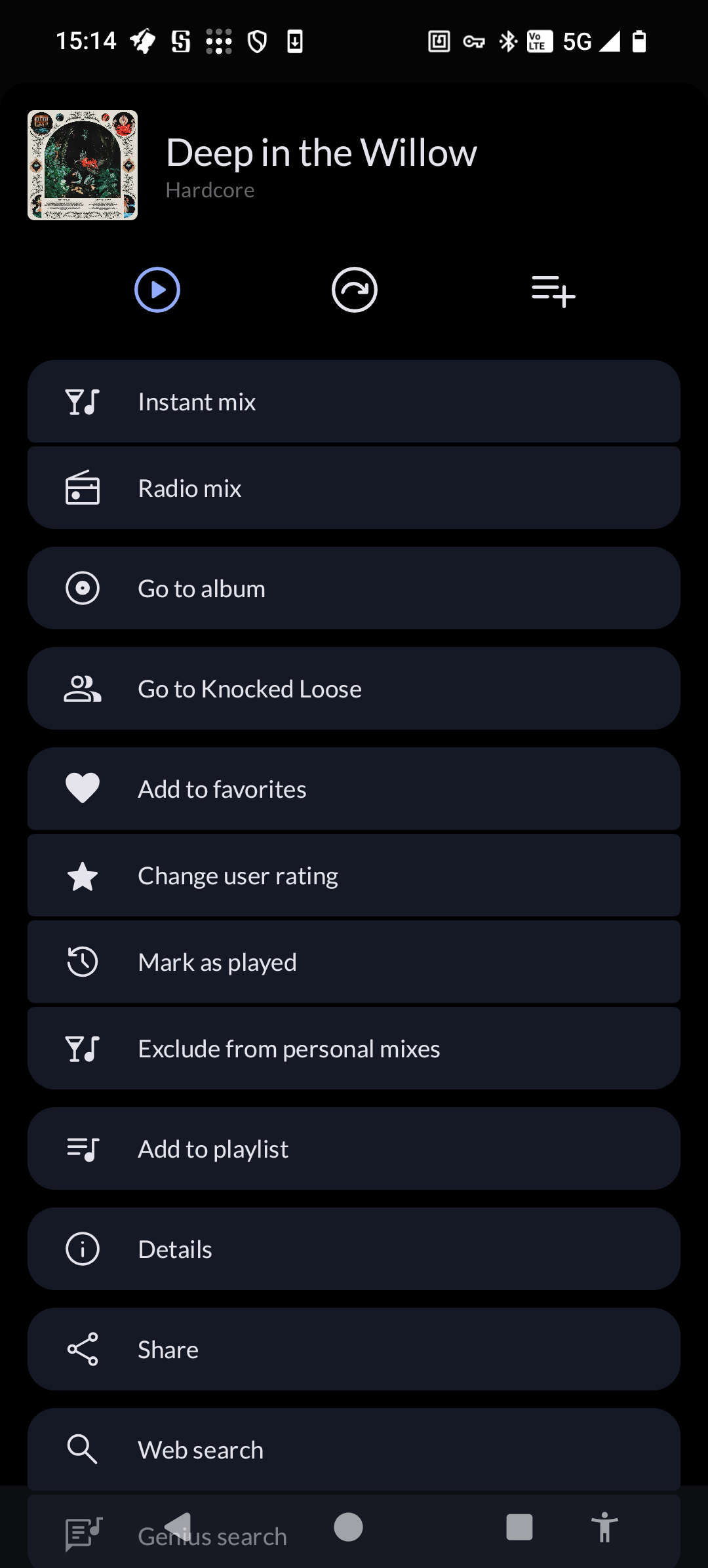708x1568 pixels.
Task: Open the recent apps overview
Action: 519,1527
